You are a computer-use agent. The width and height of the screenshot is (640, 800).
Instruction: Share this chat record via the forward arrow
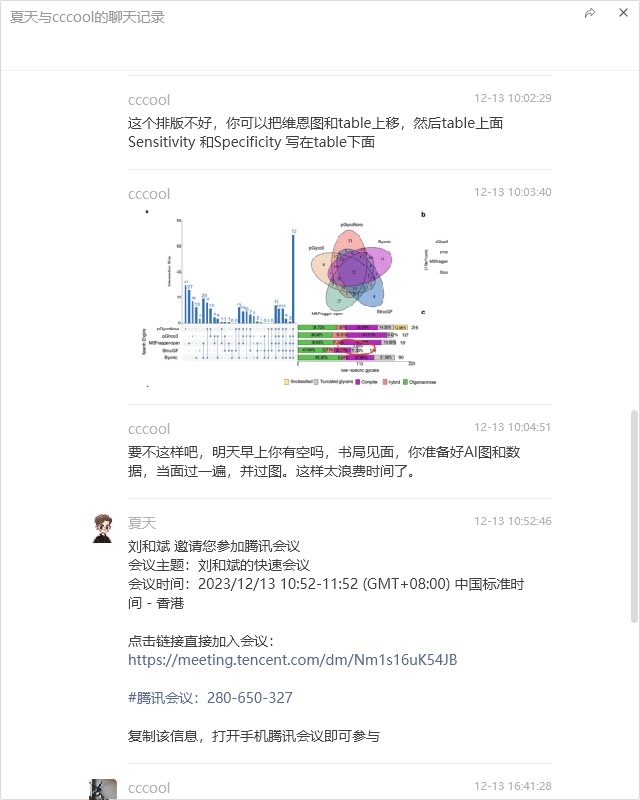(590, 13)
